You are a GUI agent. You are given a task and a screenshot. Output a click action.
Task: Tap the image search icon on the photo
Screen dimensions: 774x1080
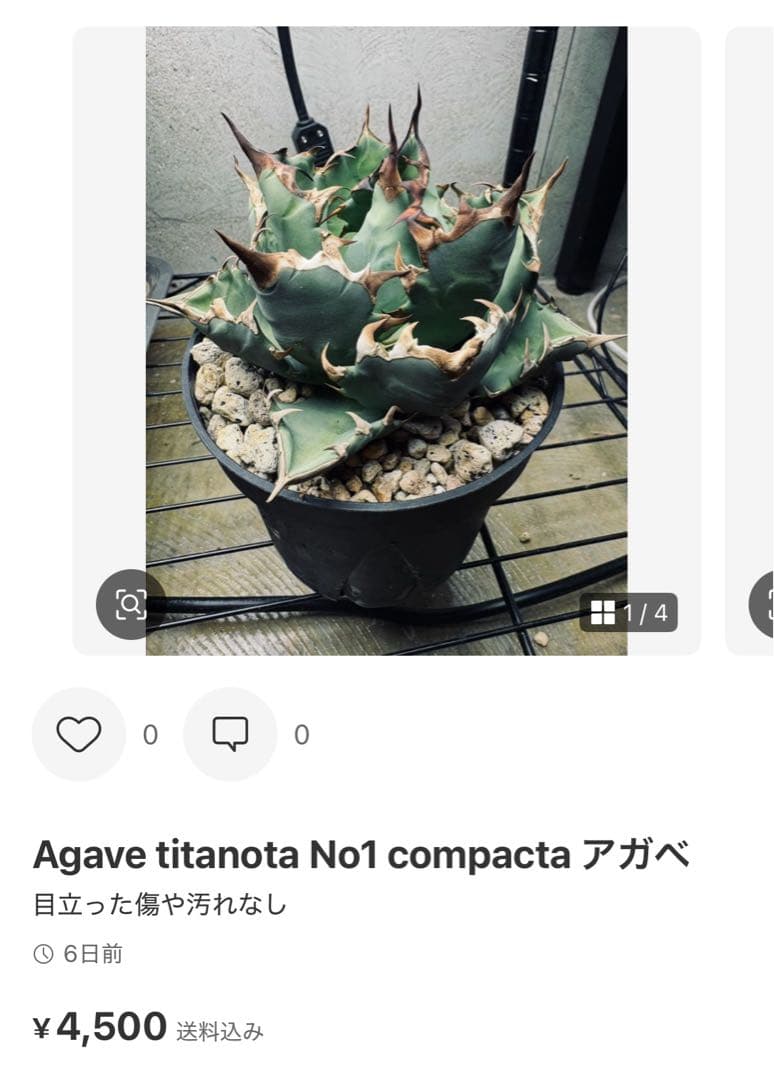[130, 604]
